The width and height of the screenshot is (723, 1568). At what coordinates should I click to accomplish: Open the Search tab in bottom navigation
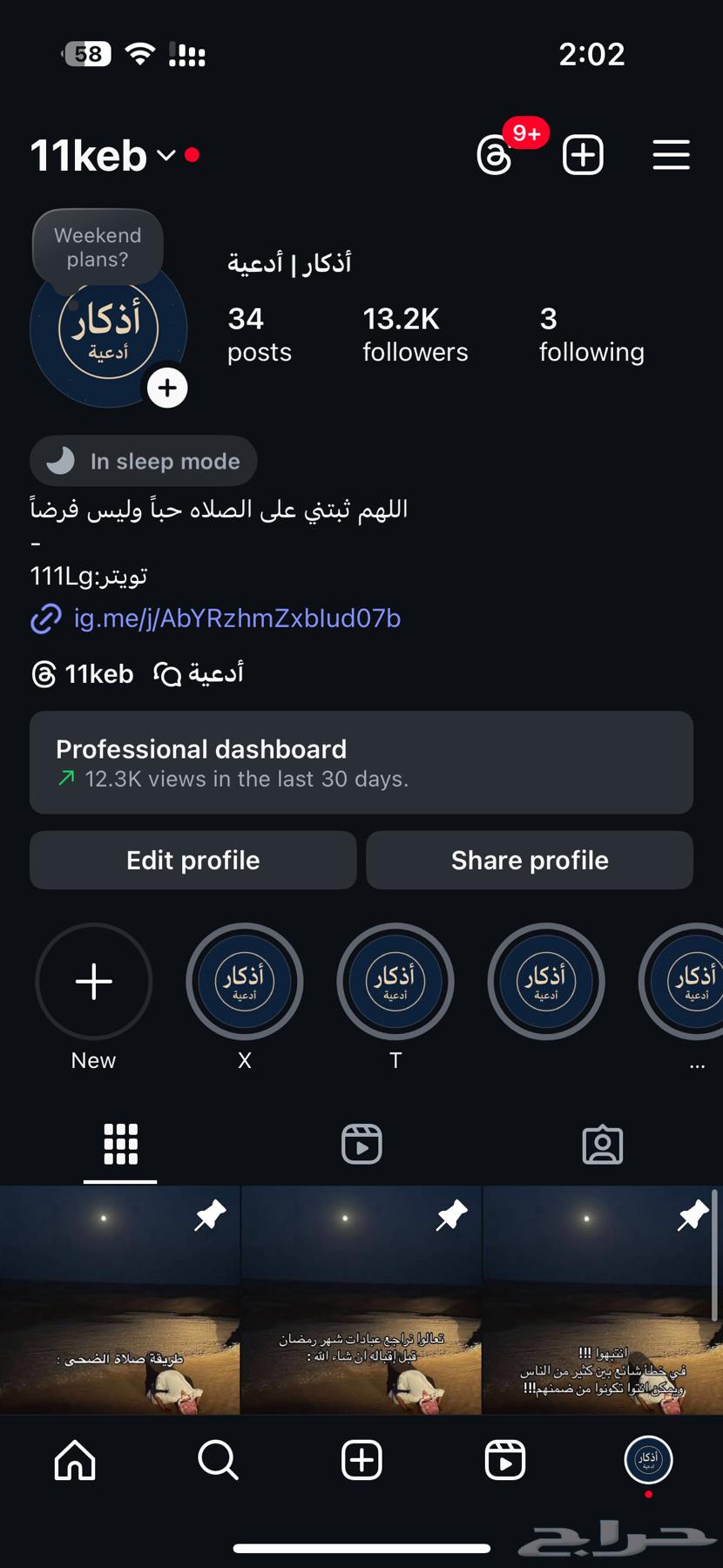click(218, 1460)
